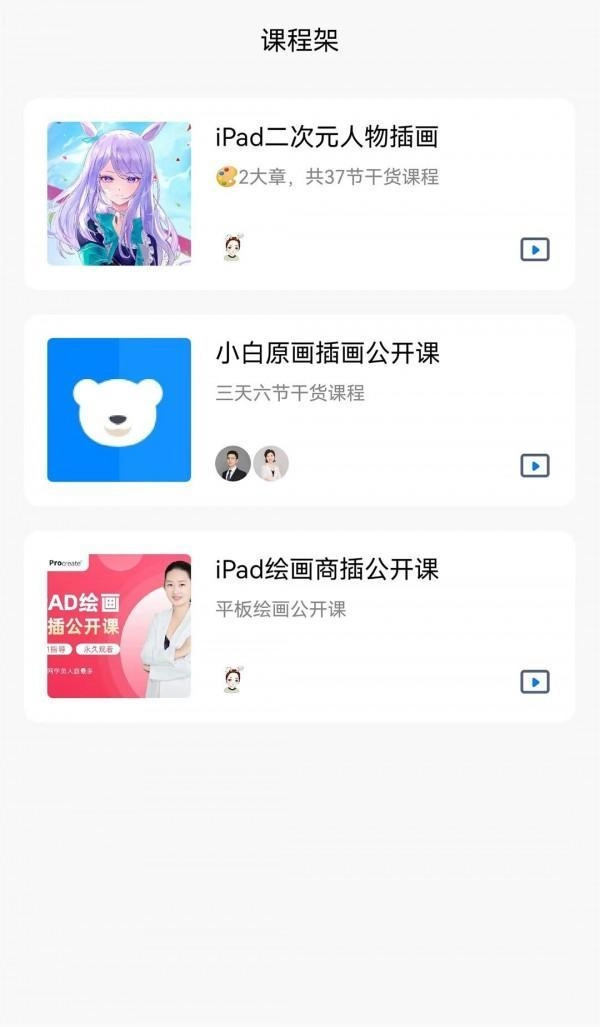Open the 小白原画插画公开课 course card
600x1027 pixels.
tap(327, 354)
